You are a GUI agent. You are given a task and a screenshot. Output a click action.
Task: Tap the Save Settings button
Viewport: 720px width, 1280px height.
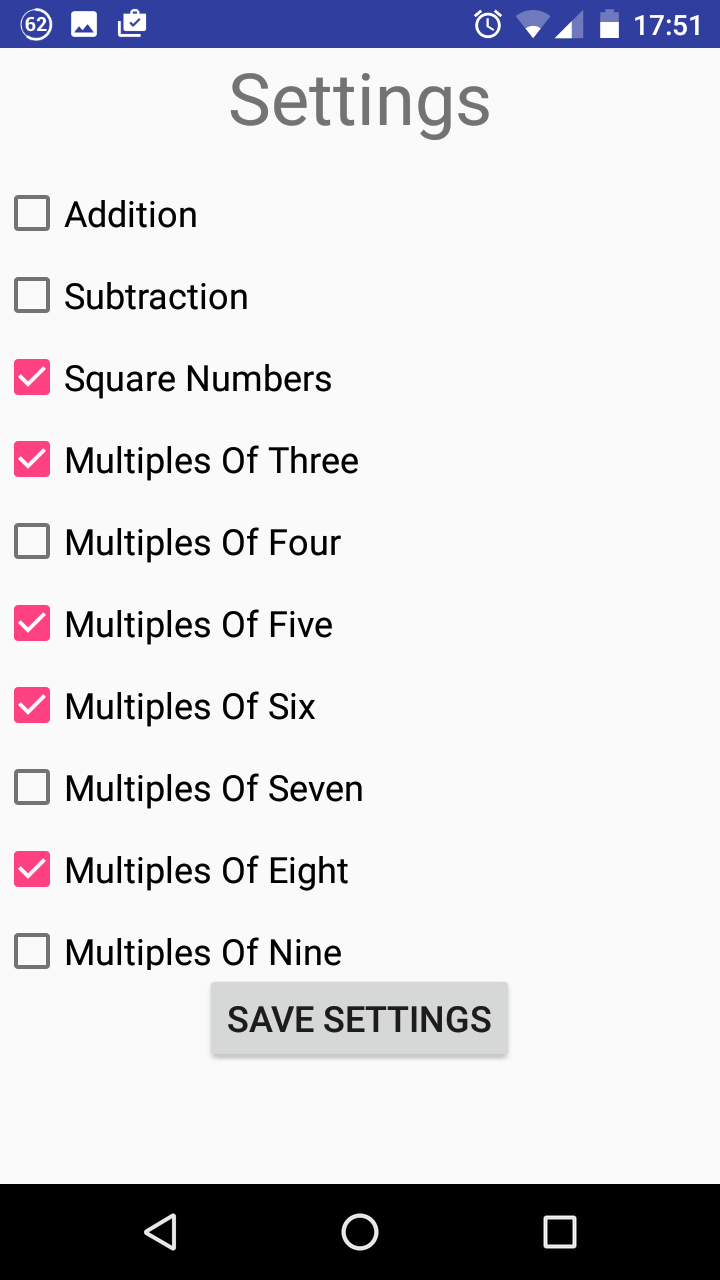[x=359, y=1019]
